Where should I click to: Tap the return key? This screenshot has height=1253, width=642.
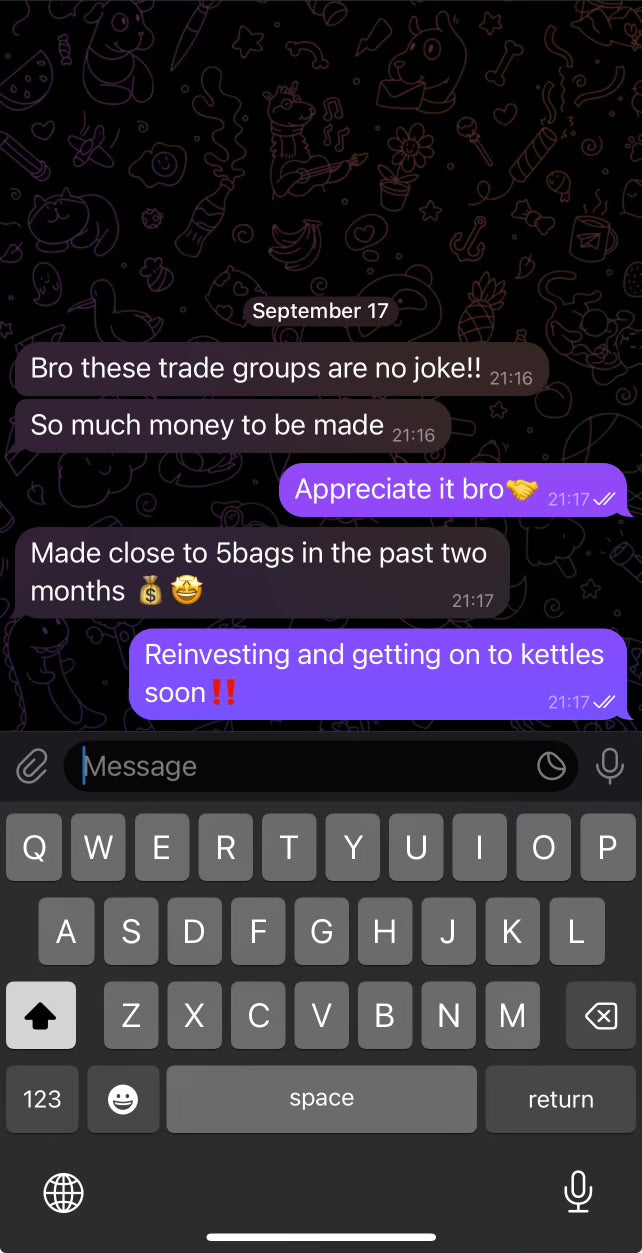tap(560, 1099)
